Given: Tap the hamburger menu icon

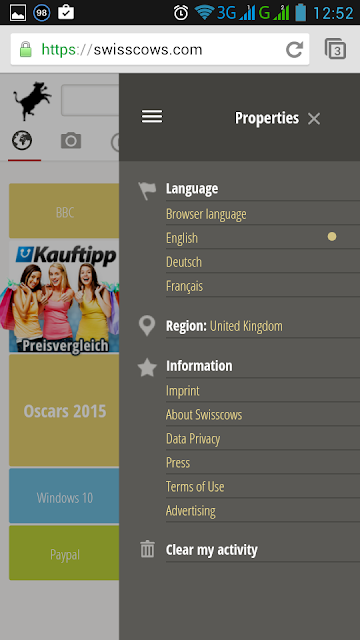Looking at the screenshot, I should [x=152, y=117].
